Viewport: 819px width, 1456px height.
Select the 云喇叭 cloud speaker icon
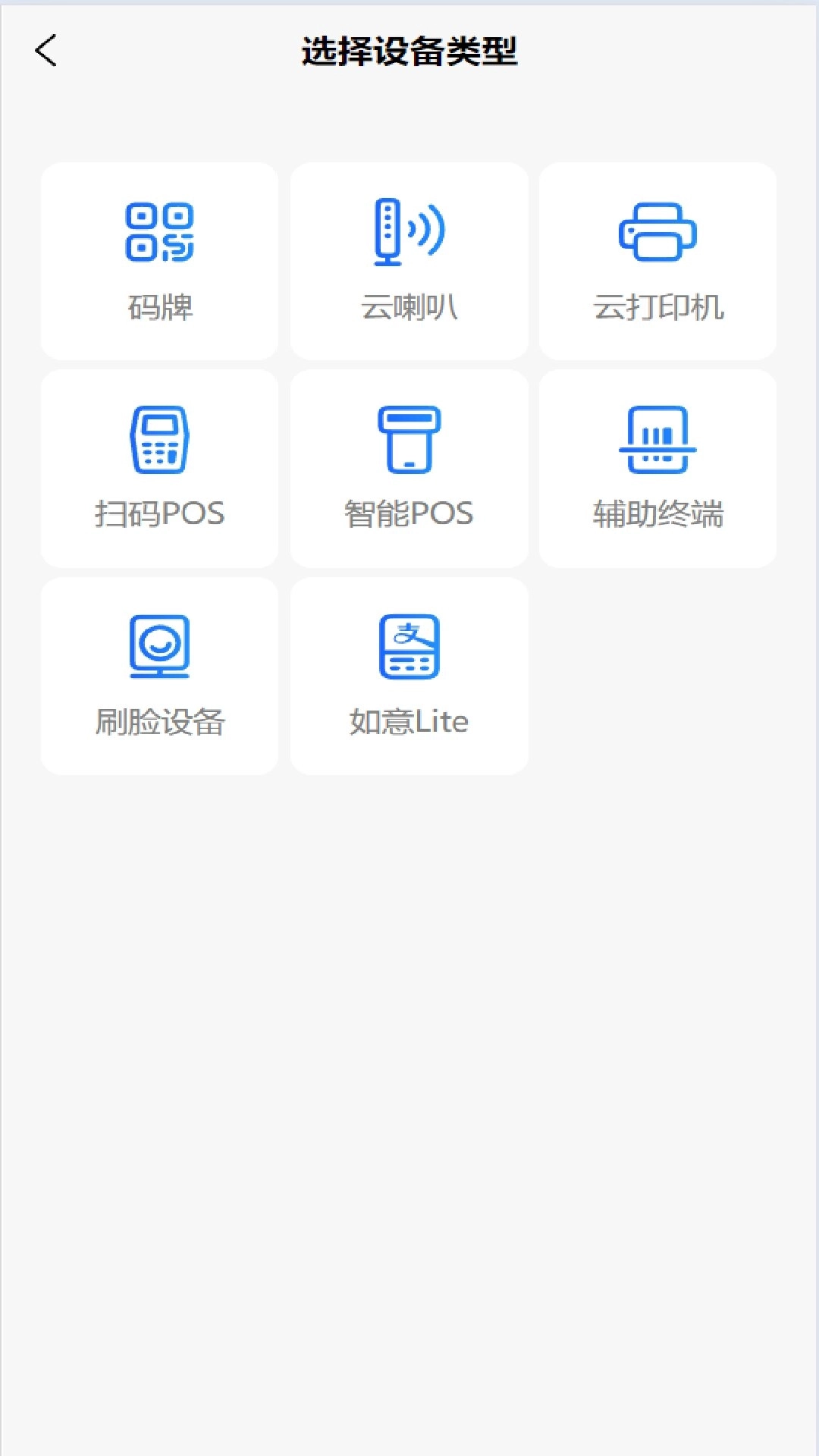(x=409, y=231)
